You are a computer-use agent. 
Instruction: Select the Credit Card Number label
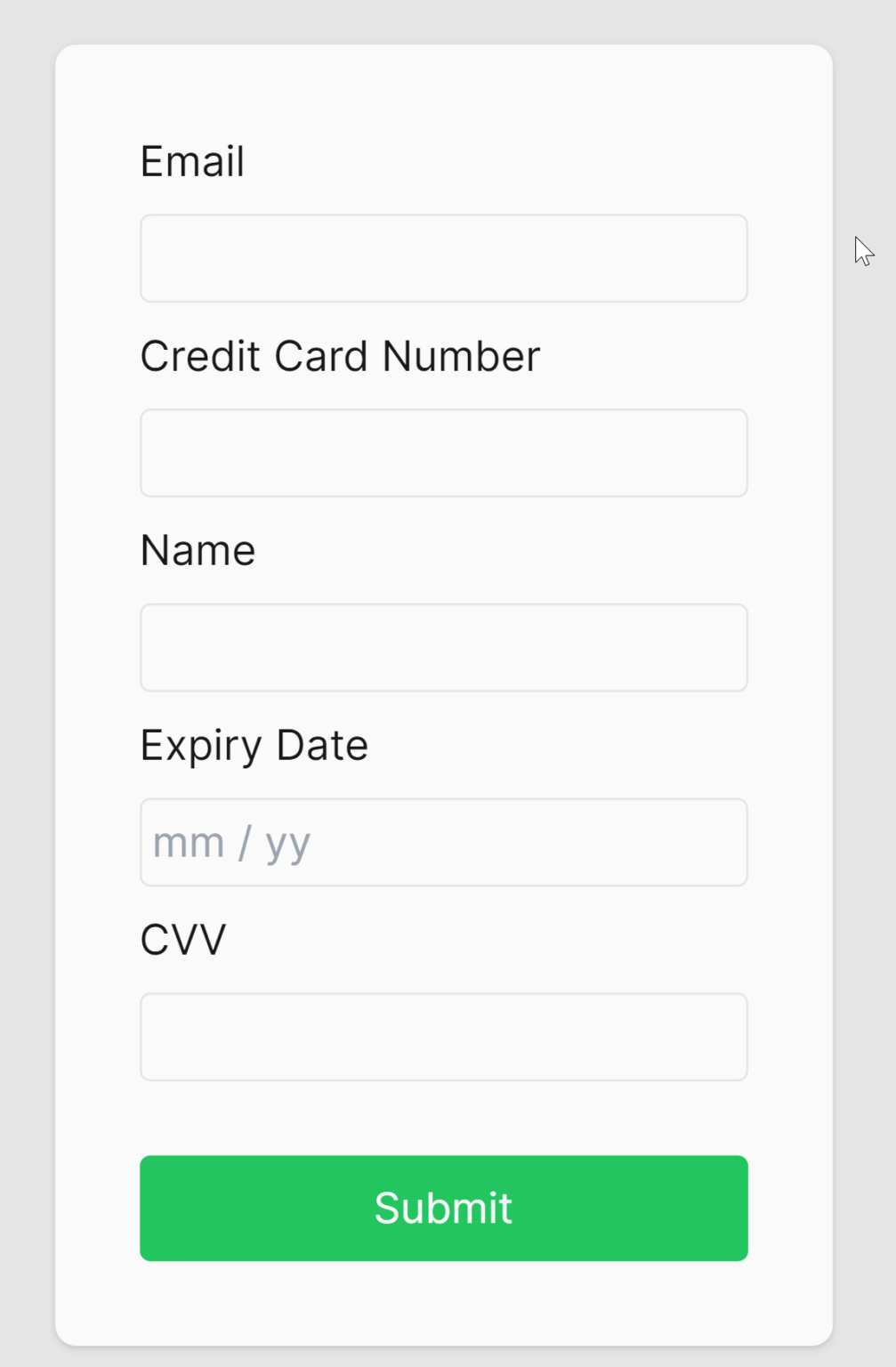[340, 355]
